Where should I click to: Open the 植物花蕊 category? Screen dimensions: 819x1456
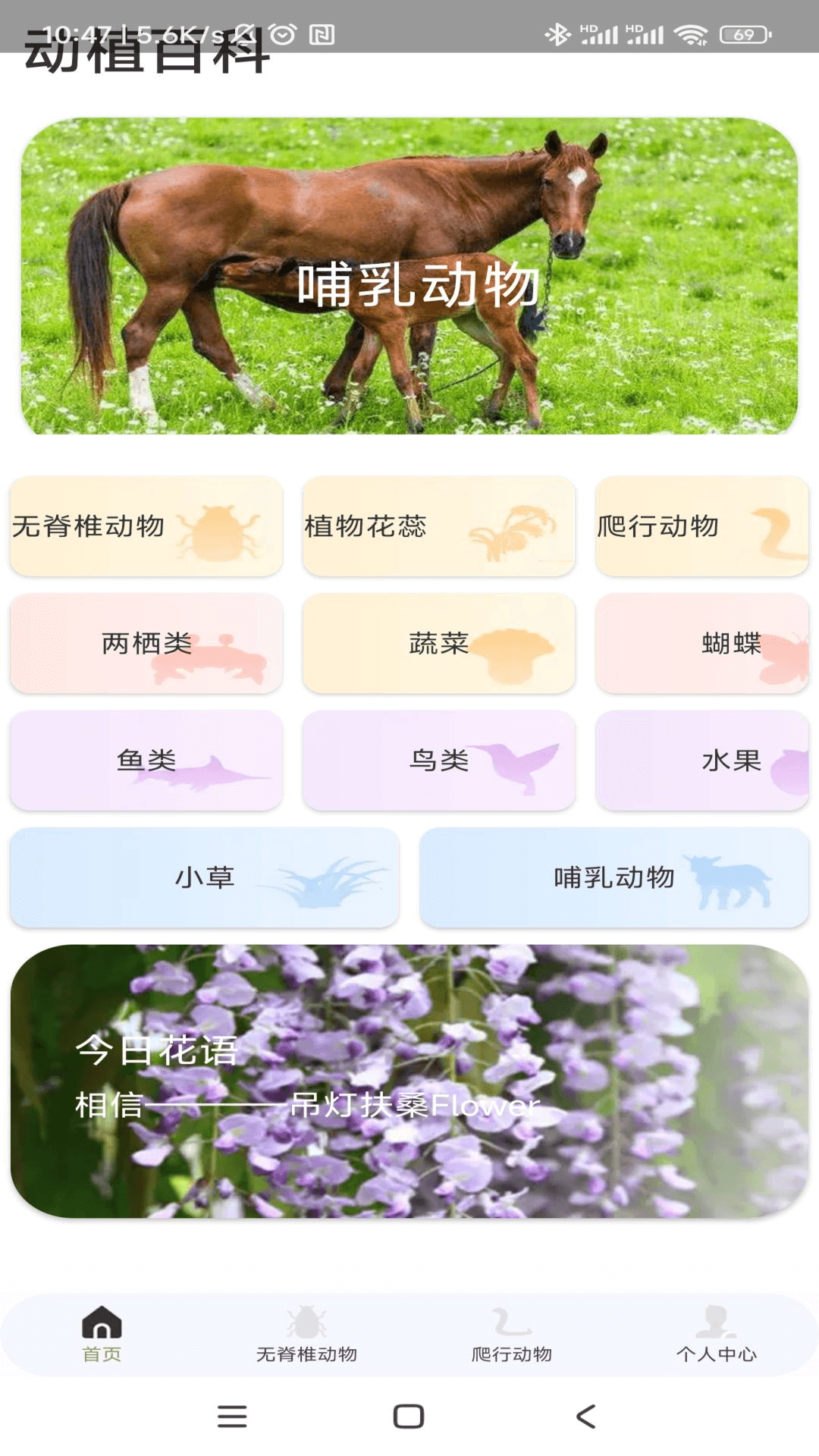click(x=440, y=526)
